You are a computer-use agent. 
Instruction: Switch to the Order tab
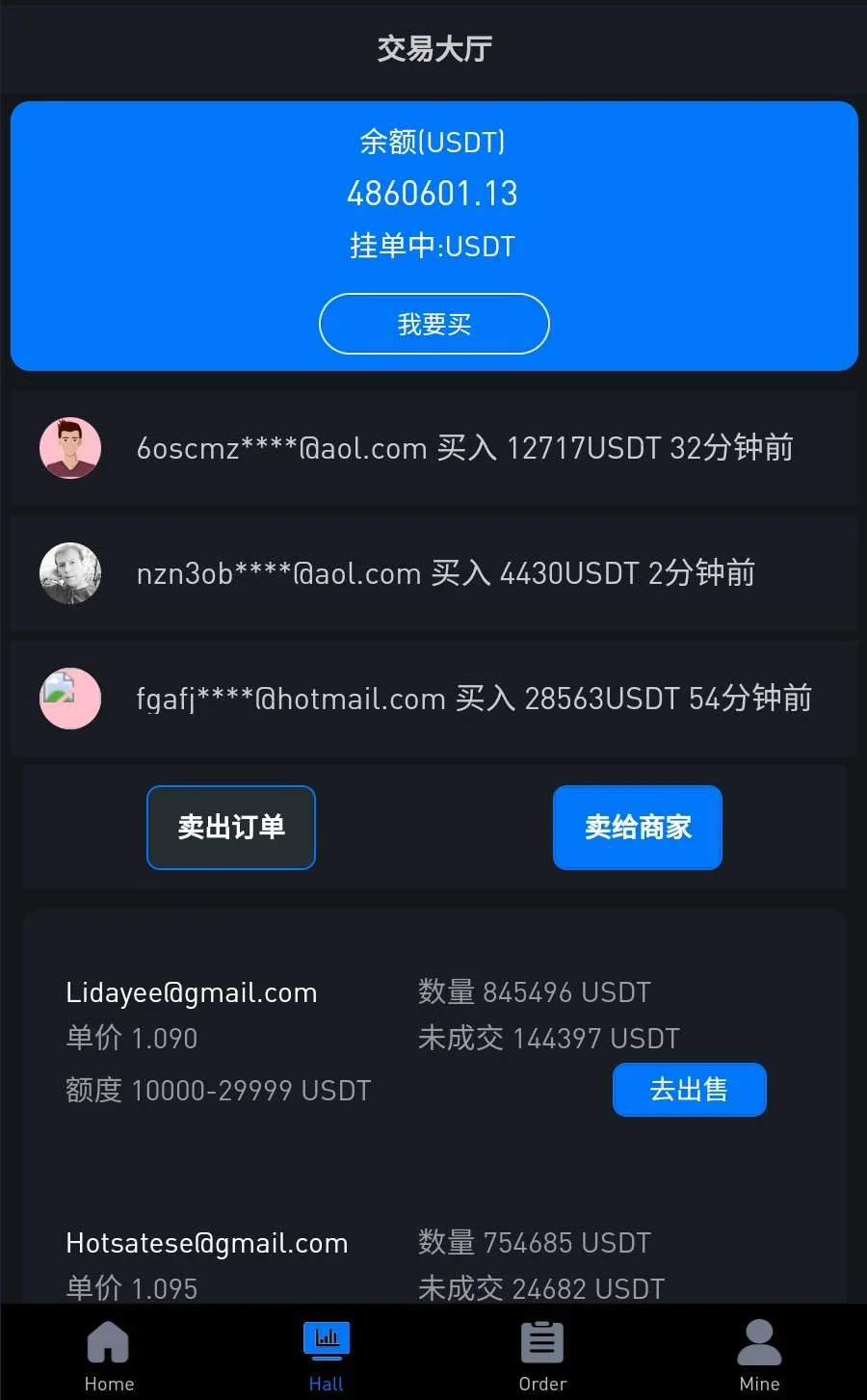coord(542,1354)
